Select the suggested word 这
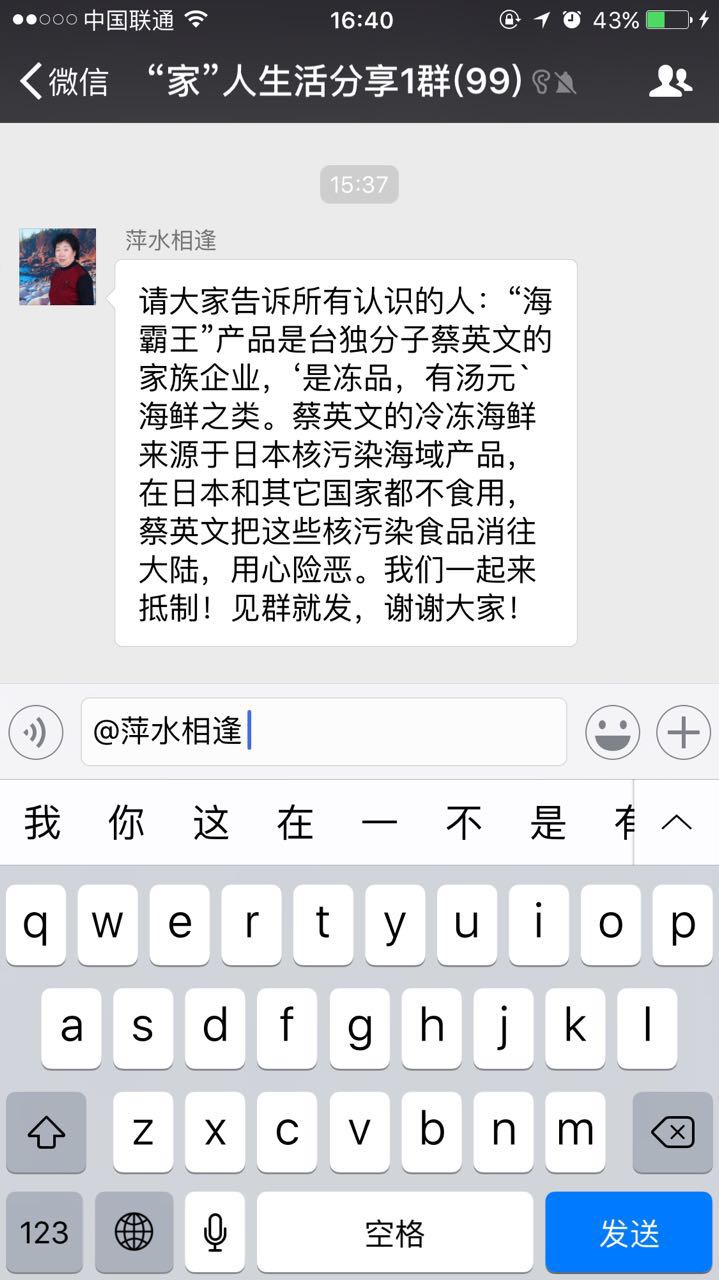The image size is (719, 1280). (x=211, y=823)
